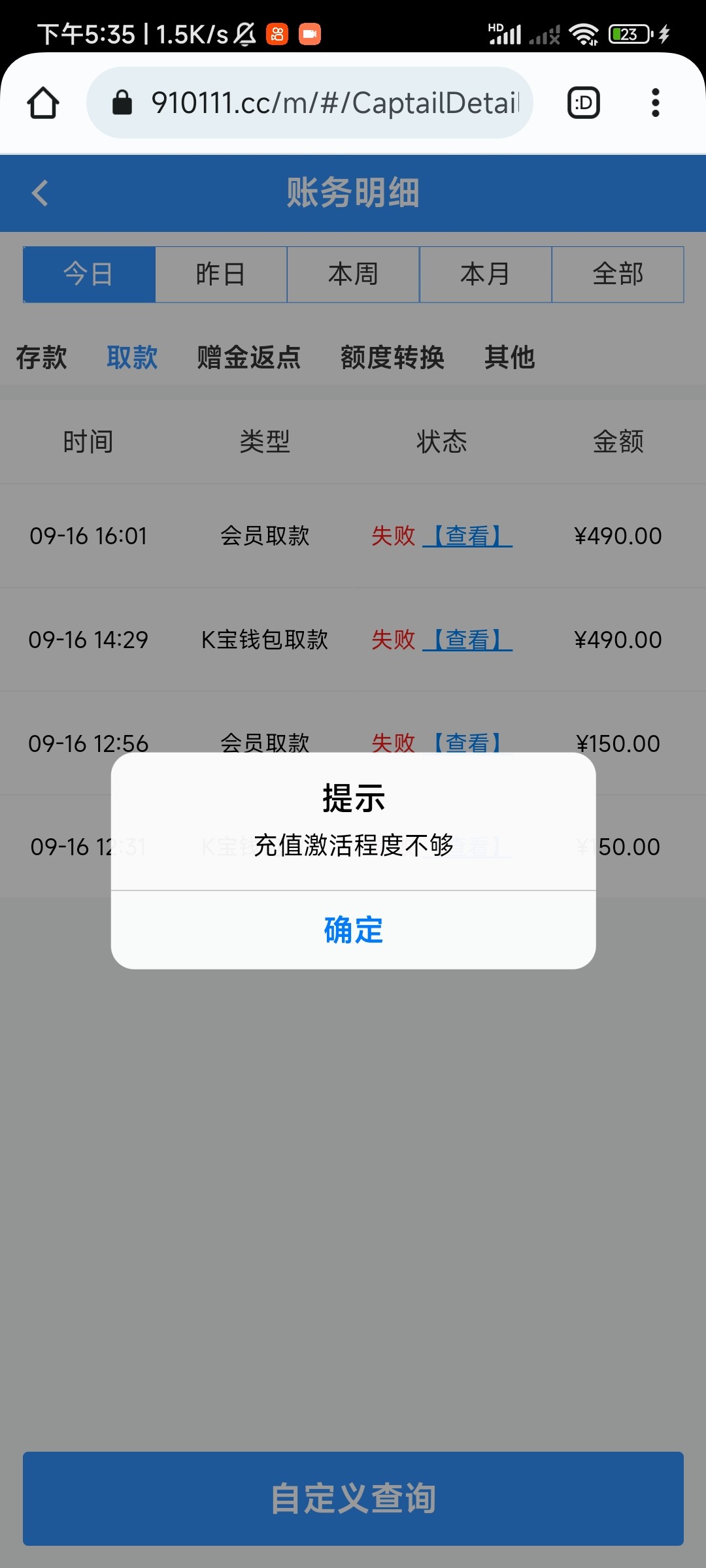Go back from 账务明细 page
Viewport: 706px width, 1568px height.
tap(41, 193)
